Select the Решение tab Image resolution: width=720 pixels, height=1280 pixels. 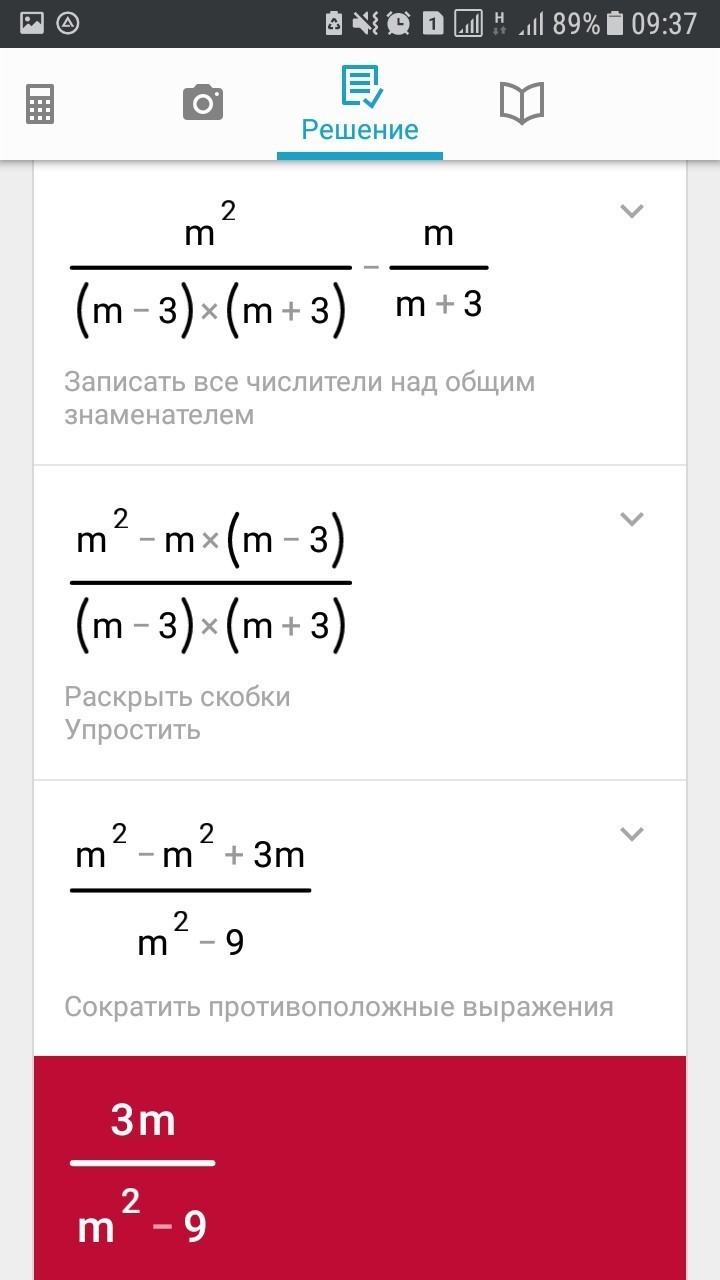[360, 104]
